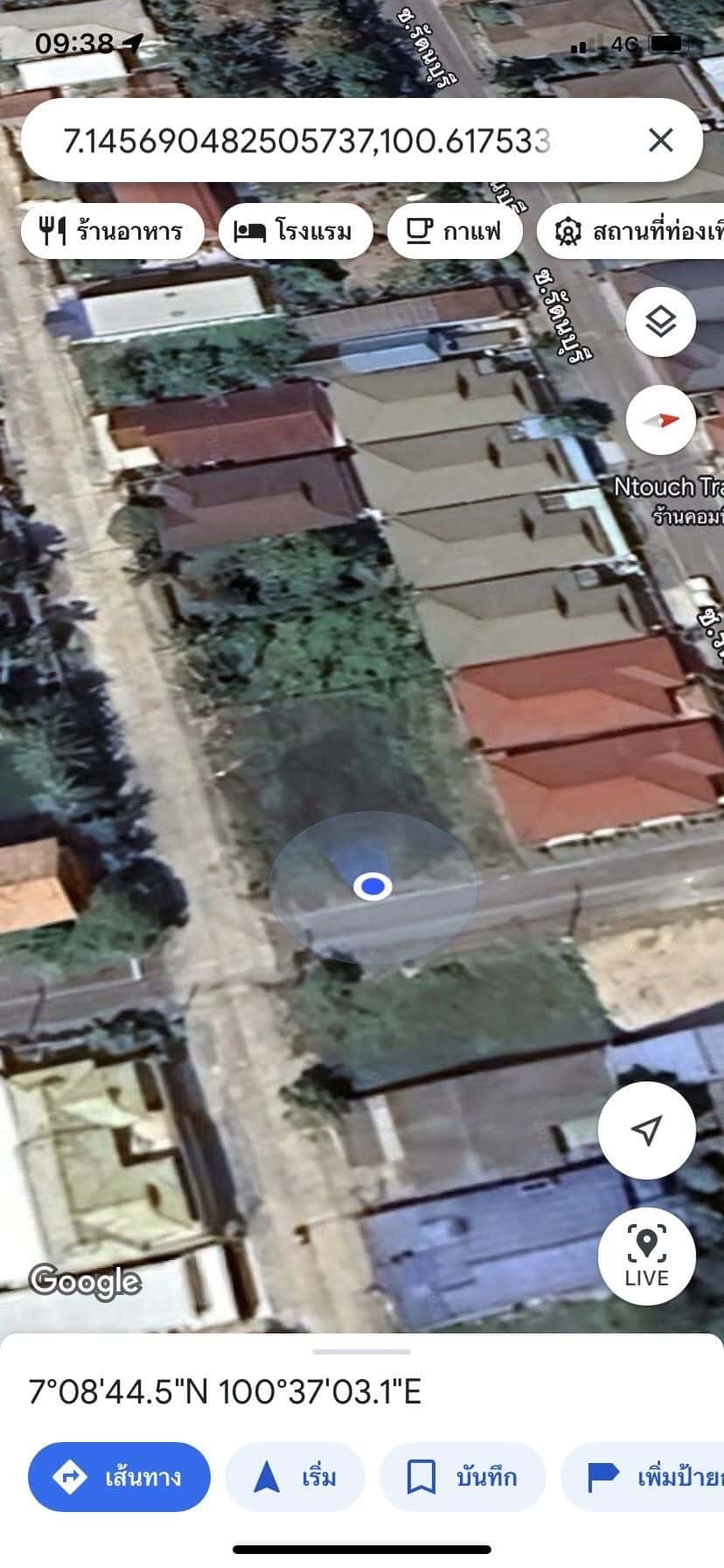
Task: Toggle the กาแฟ coffee filter chip
Action: point(456,230)
